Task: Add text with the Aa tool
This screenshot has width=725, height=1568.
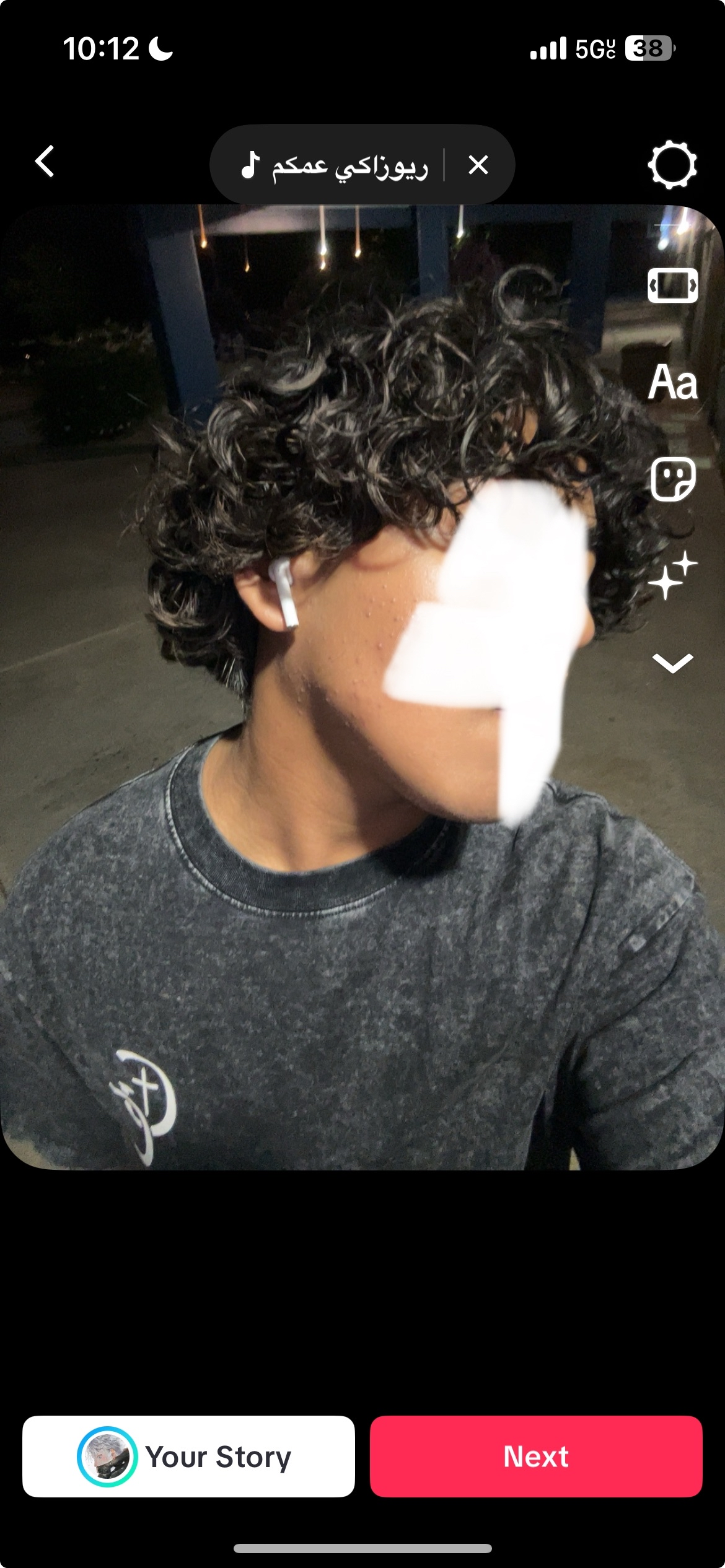Action: 672,382
